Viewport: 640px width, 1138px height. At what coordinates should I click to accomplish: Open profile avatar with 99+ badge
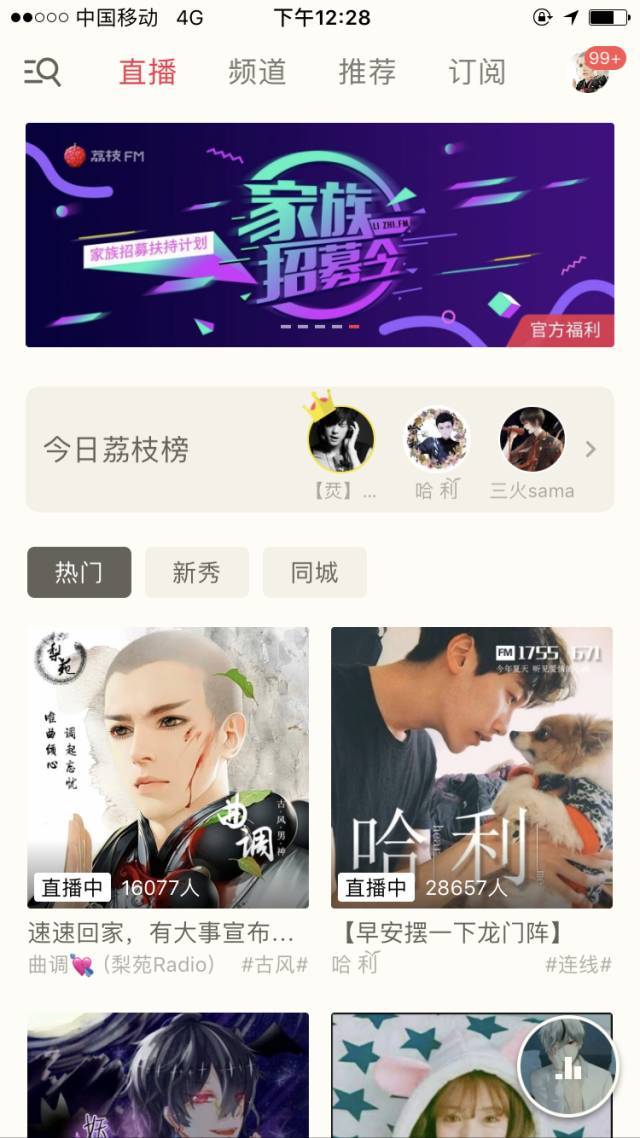click(x=592, y=72)
